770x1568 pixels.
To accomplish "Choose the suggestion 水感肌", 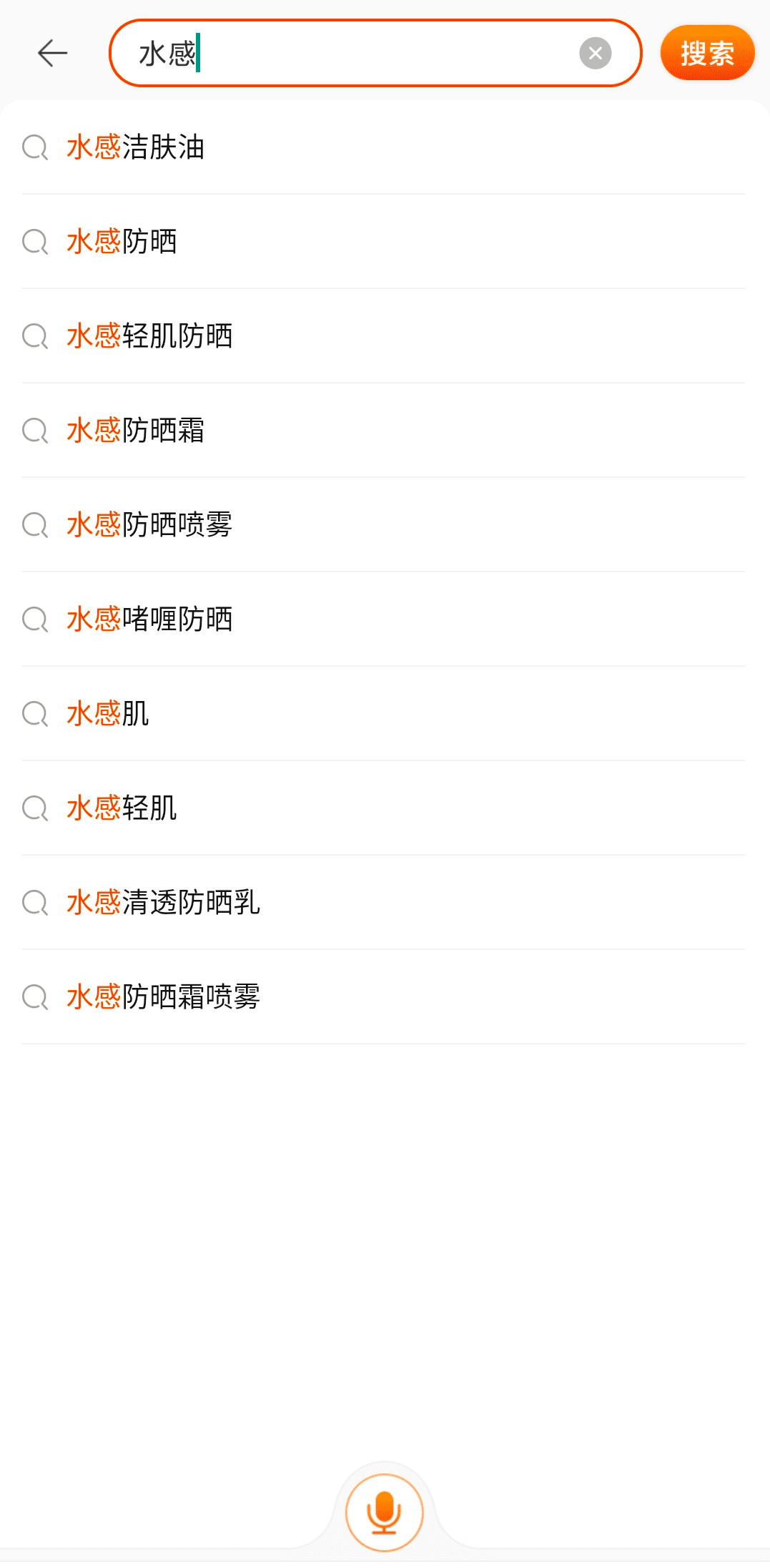I will (108, 714).
